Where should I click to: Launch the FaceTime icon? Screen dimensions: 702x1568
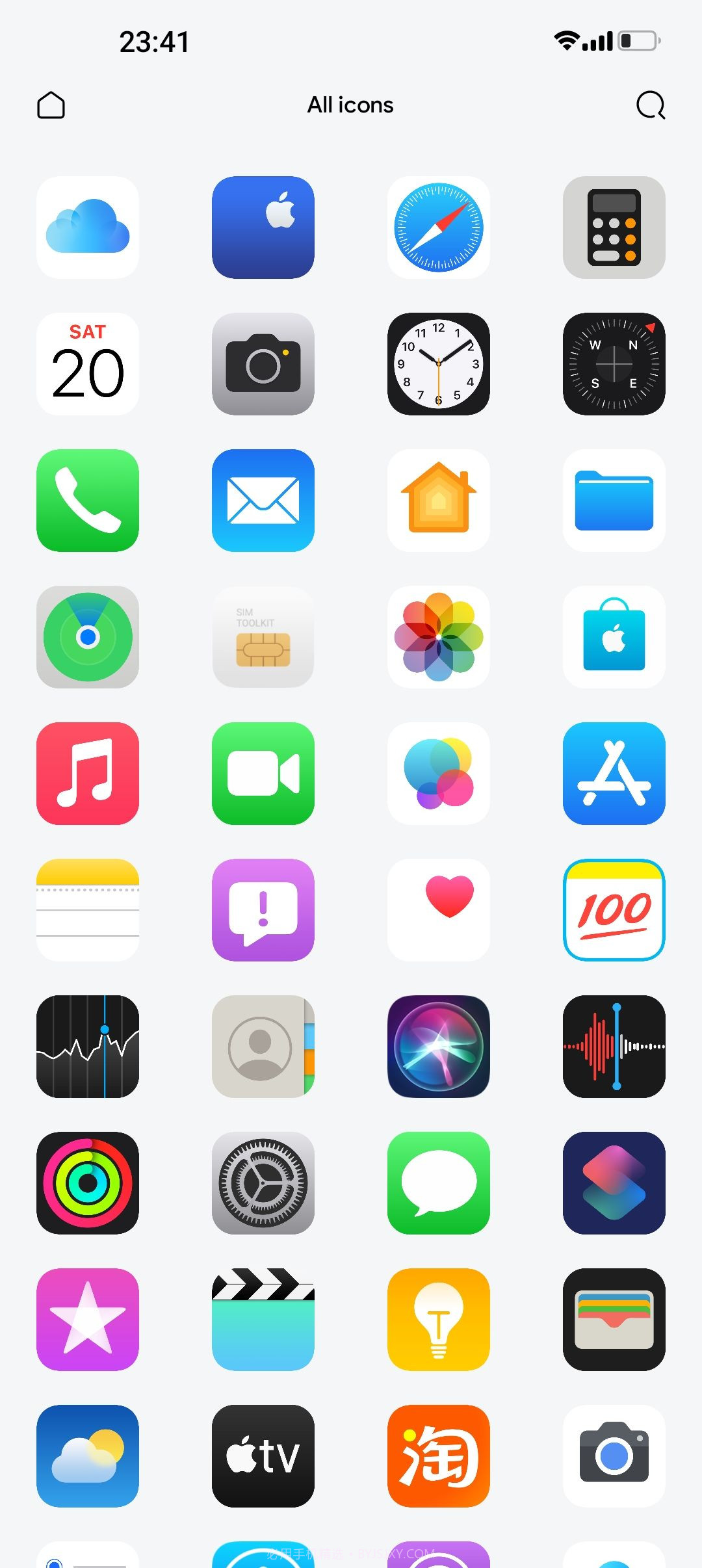(263, 774)
